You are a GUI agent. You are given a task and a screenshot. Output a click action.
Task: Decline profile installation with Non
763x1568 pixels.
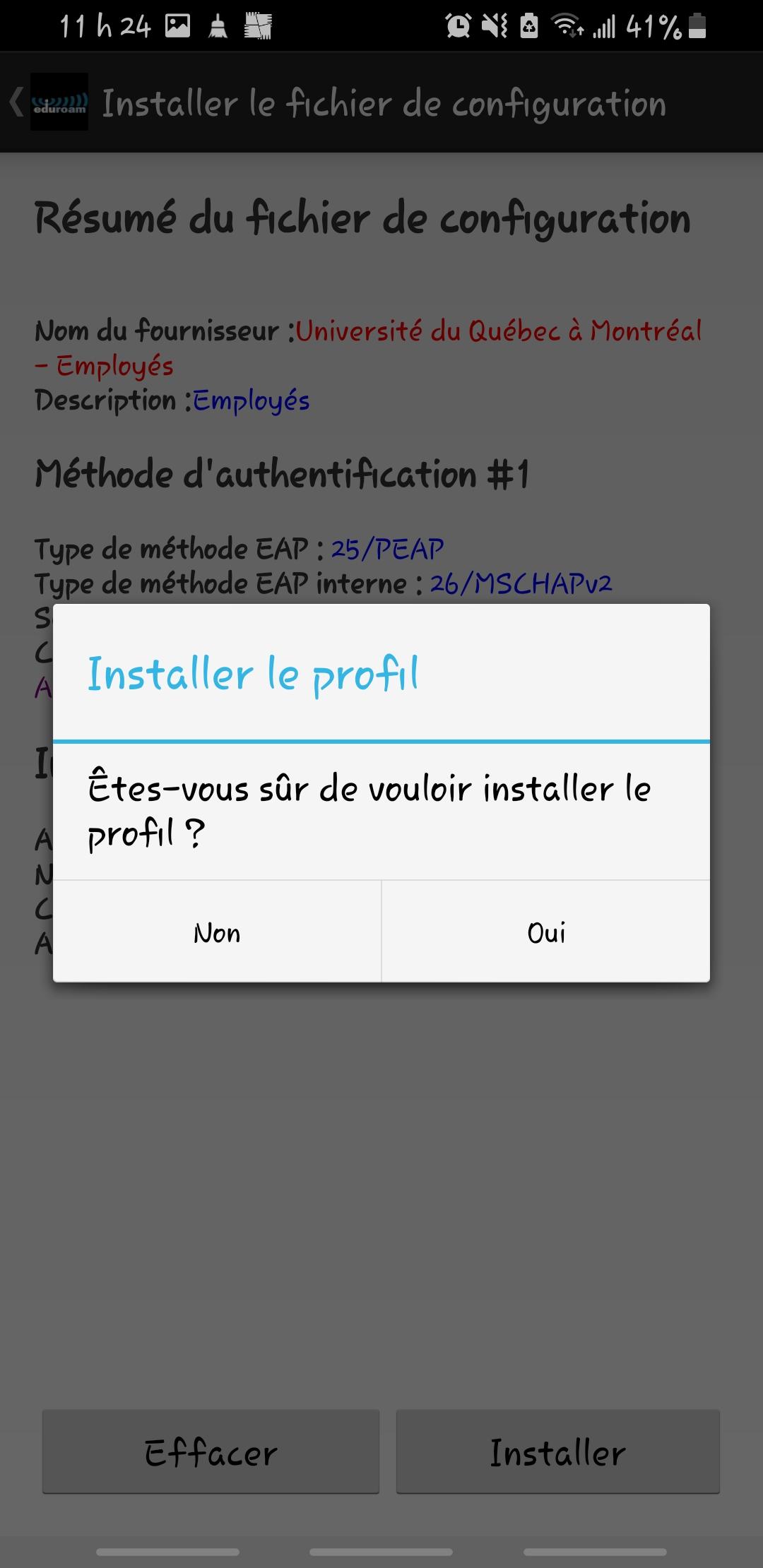[217, 932]
